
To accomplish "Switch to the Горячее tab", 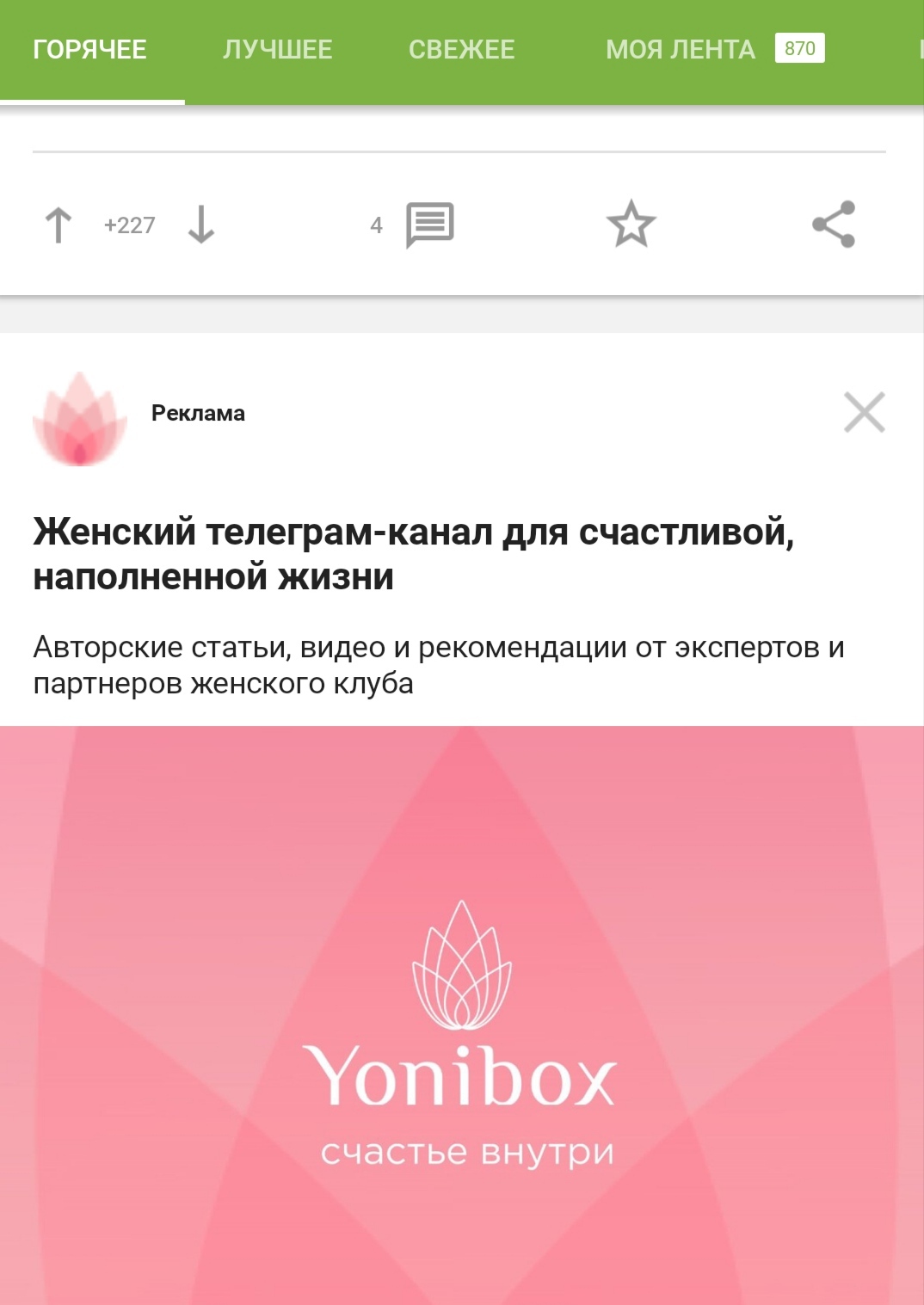I will coord(90,50).
